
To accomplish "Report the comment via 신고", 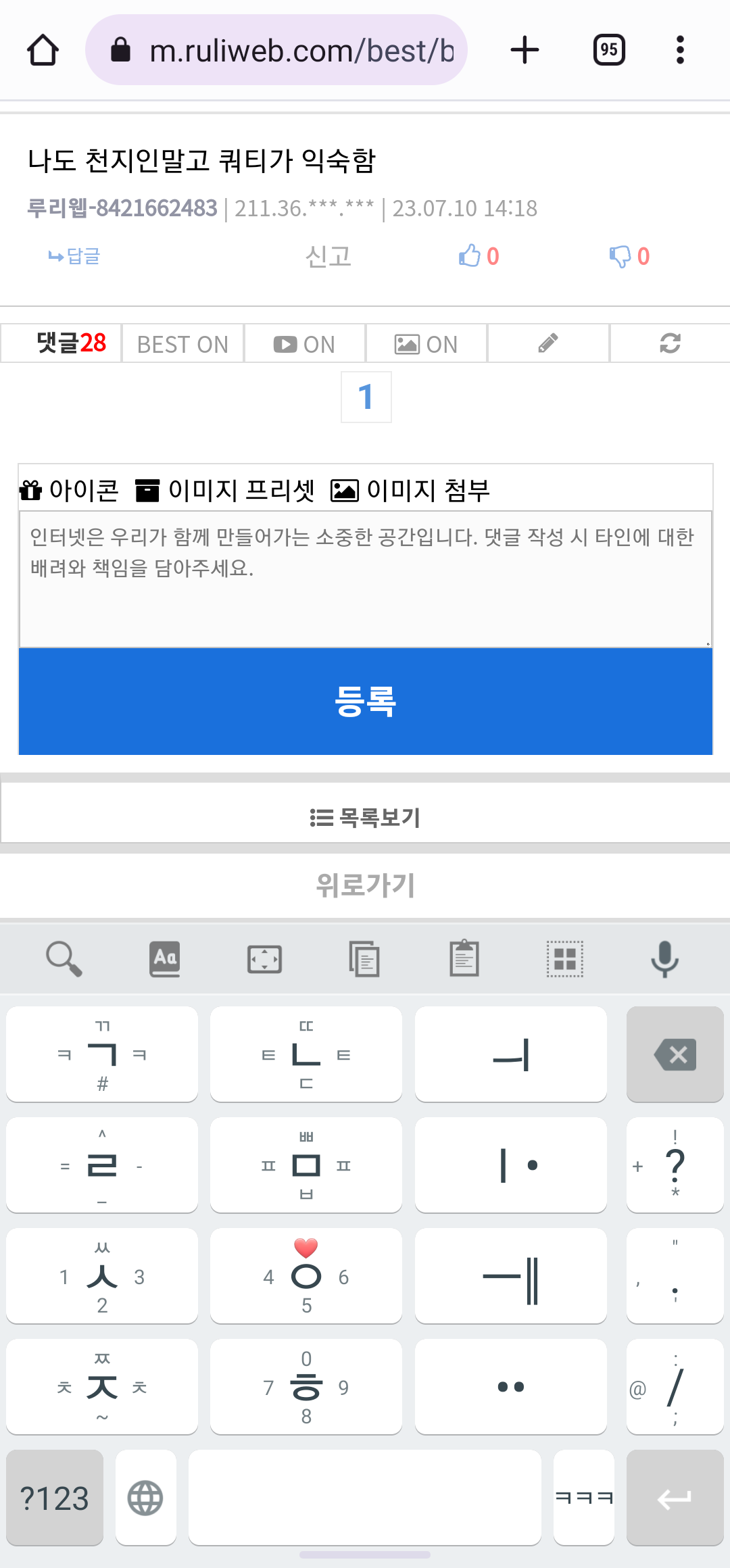I will point(328,256).
